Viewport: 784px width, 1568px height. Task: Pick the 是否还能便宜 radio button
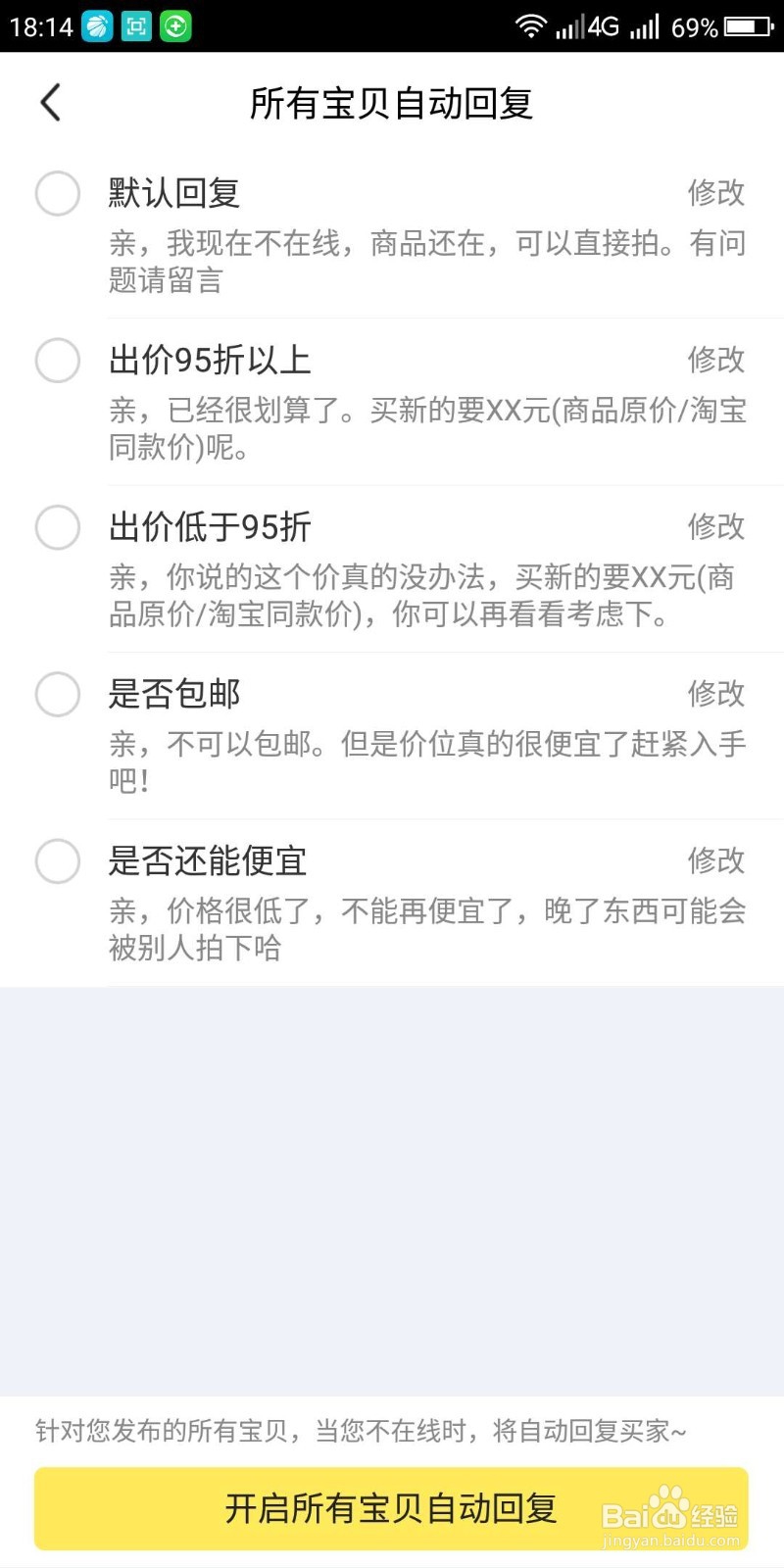58,861
